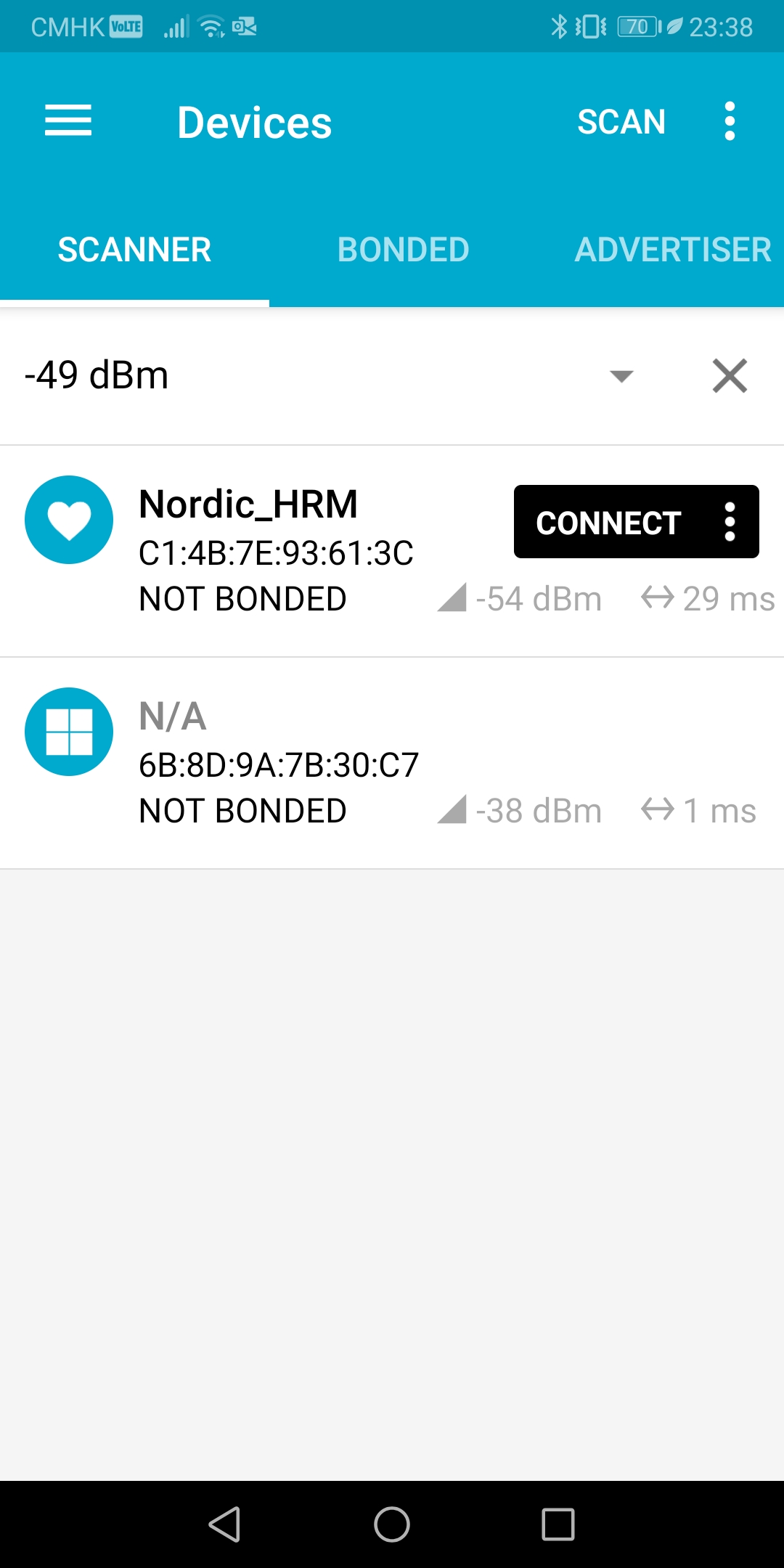The image size is (784, 1568).
Task: Click the advertising interval icon showing 29 ms
Action: [x=659, y=598]
